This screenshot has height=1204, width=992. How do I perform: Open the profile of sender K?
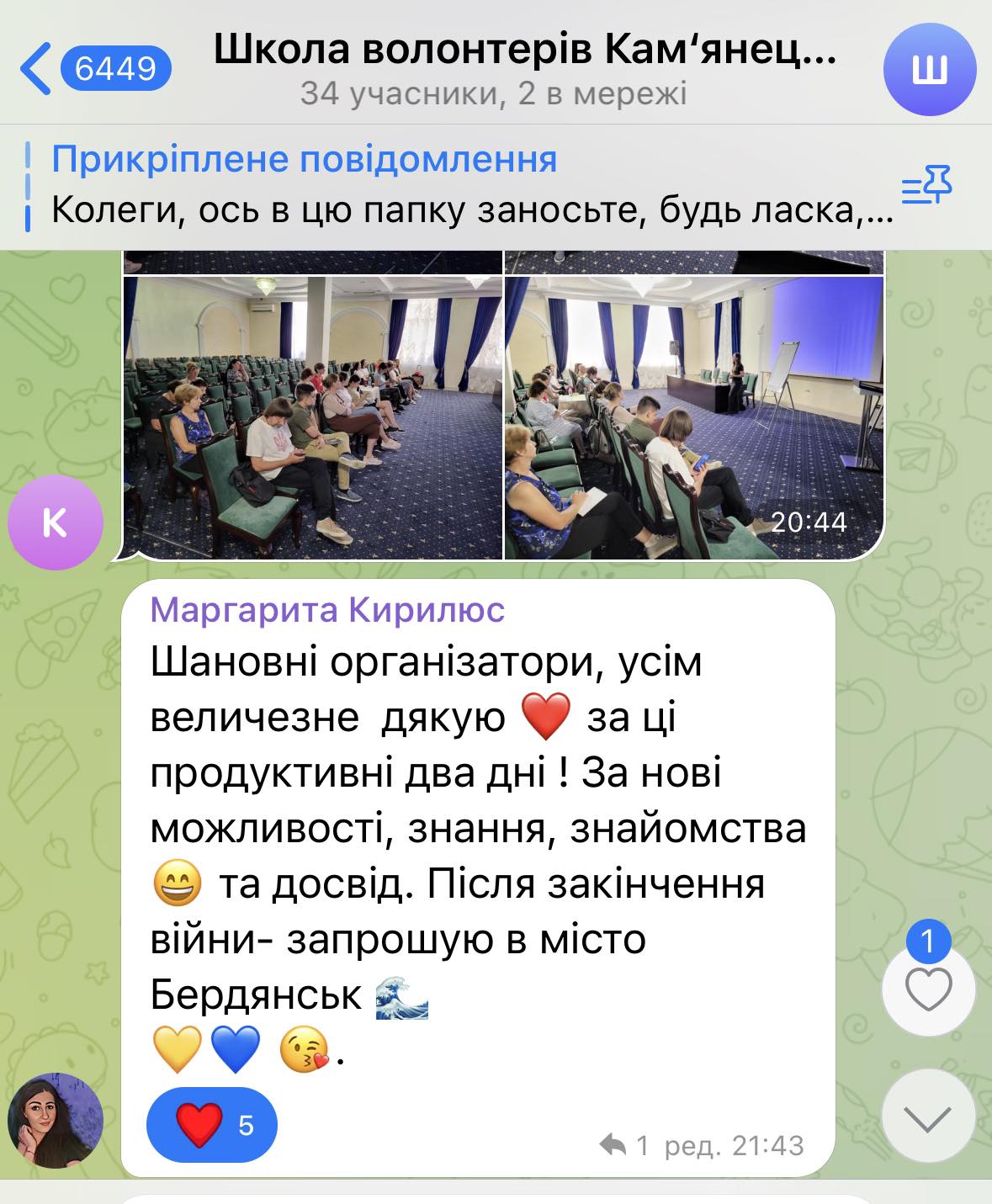pos(55,522)
